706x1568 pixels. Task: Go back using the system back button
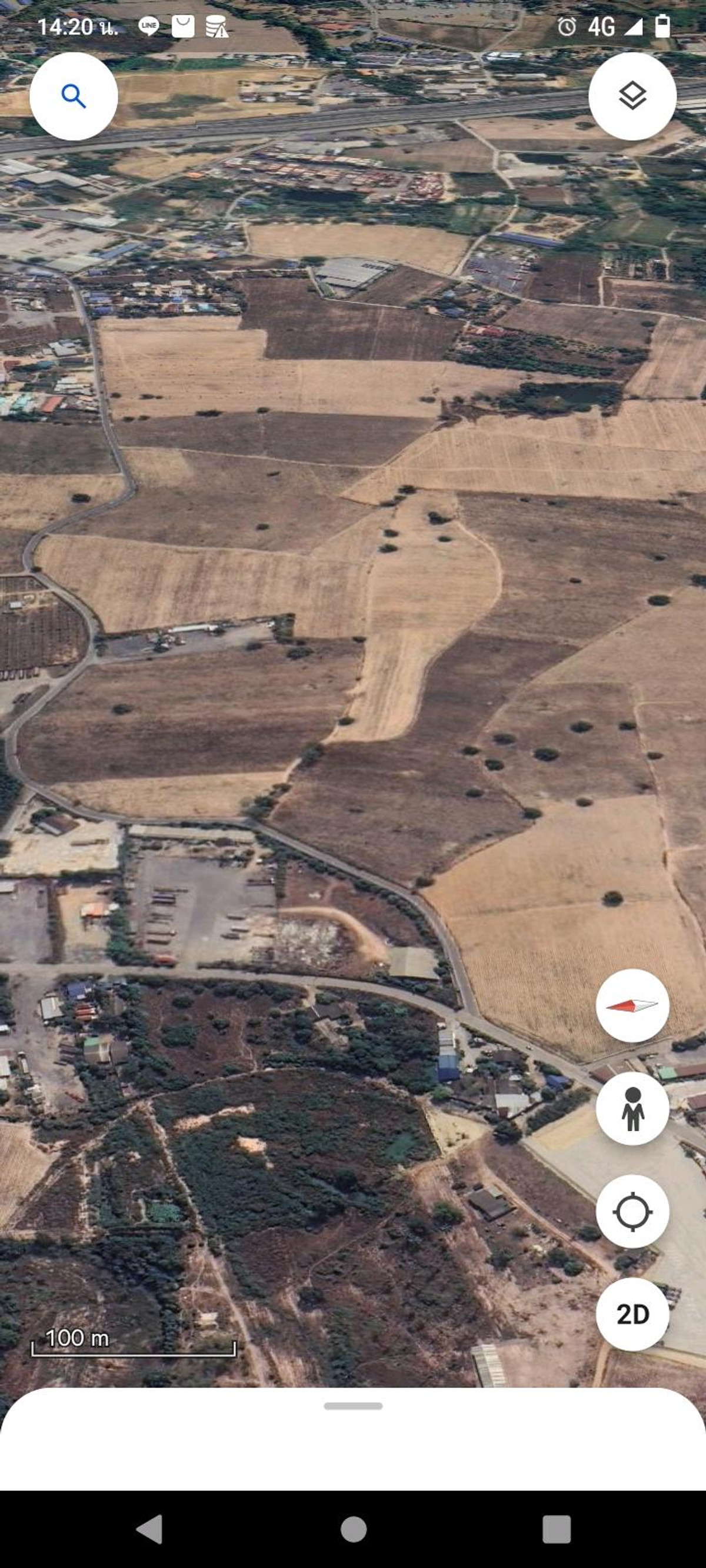(x=150, y=1529)
